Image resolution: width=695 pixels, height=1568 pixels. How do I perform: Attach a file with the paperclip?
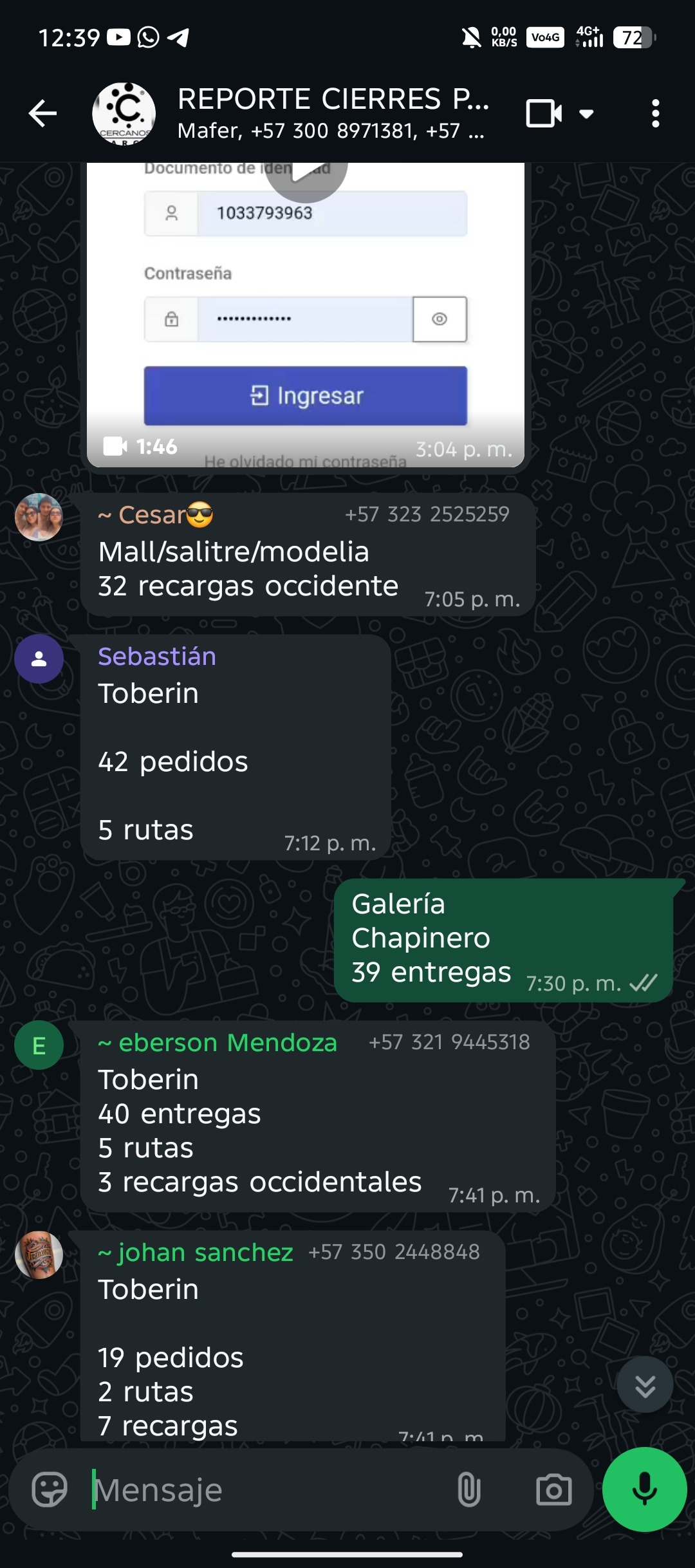[x=468, y=1489]
